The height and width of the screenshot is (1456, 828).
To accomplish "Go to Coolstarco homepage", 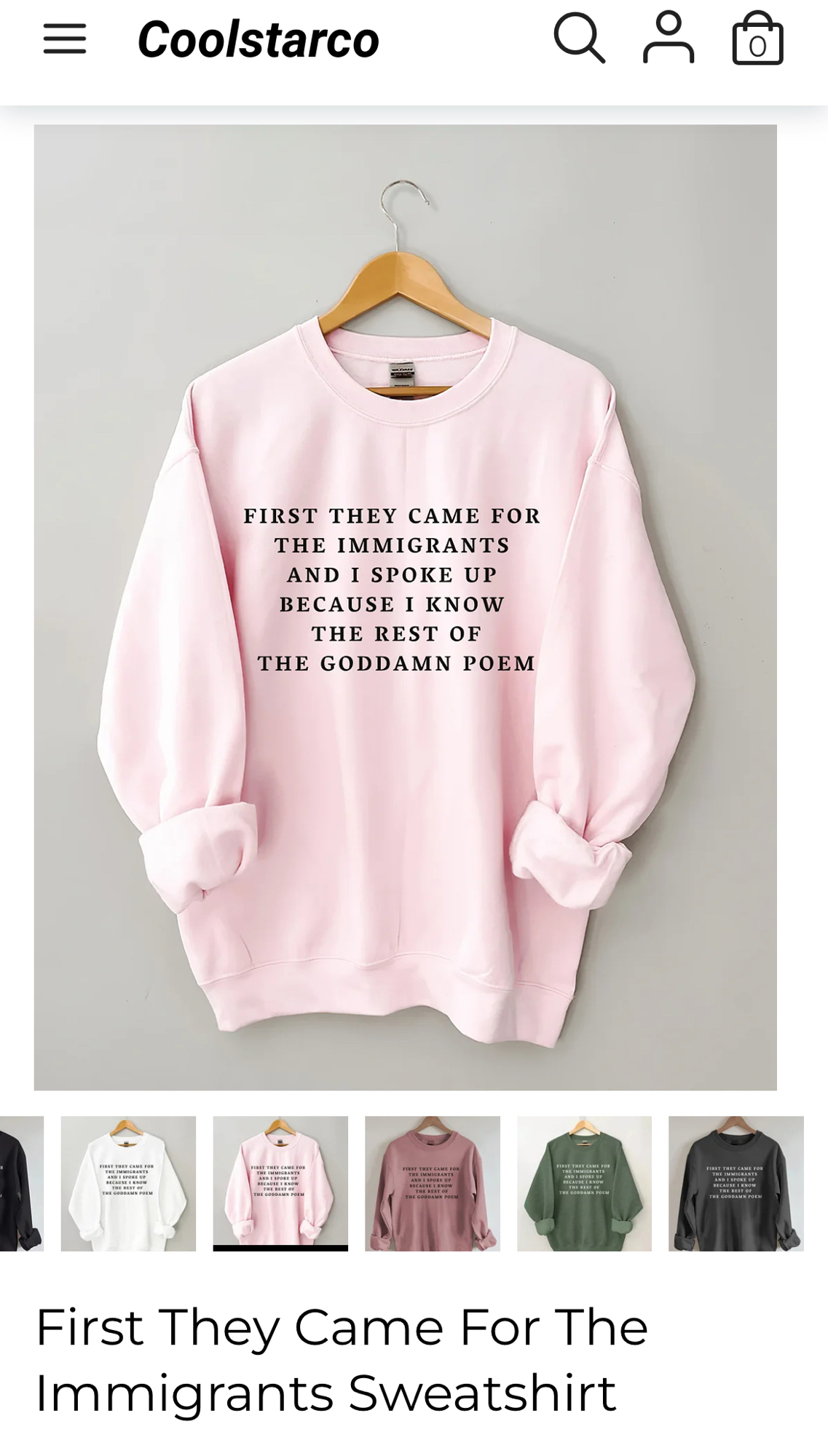I will (x=258, y=39).
